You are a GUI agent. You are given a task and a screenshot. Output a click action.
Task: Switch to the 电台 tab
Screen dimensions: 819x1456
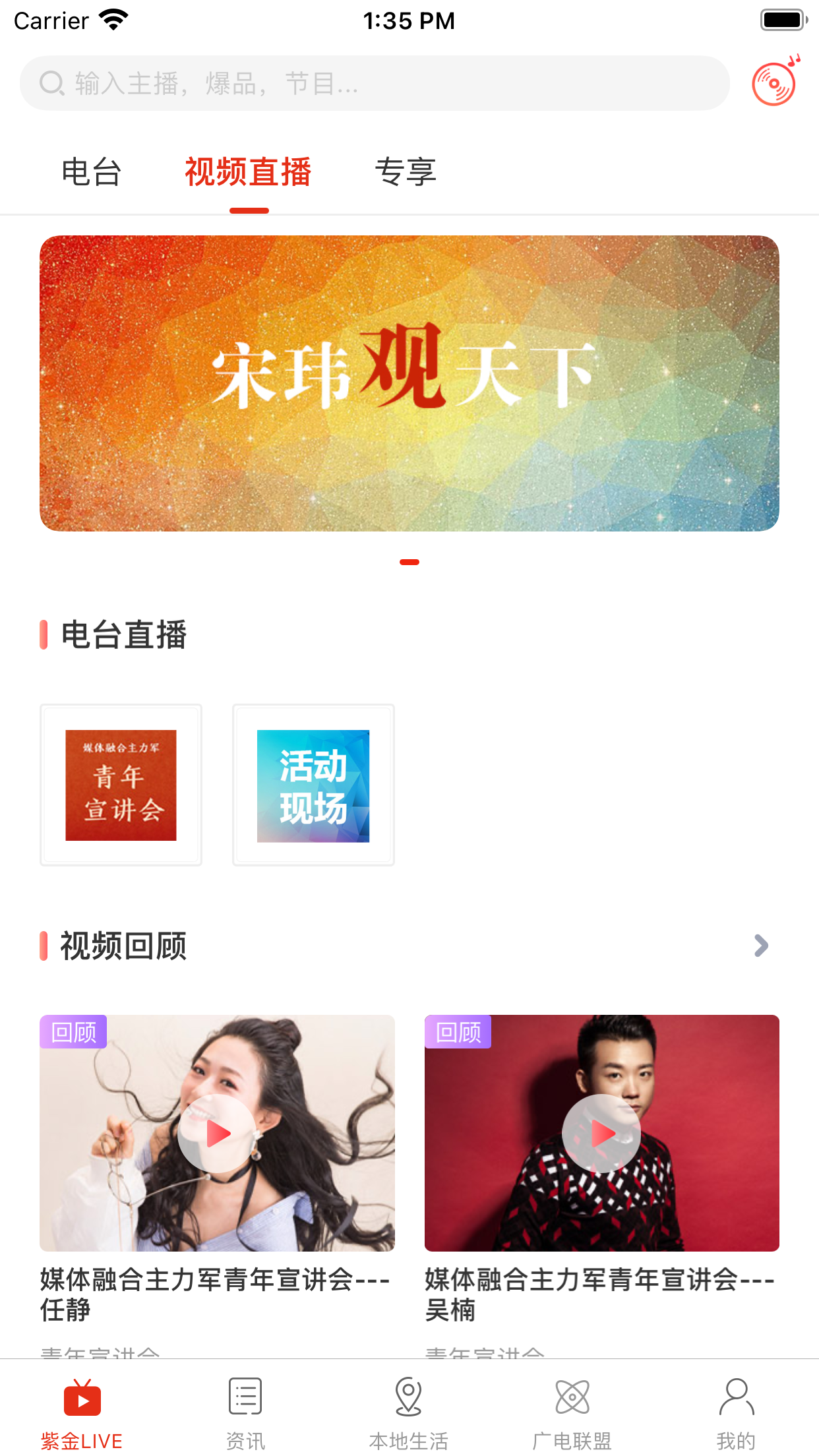(x=91, y=172)
